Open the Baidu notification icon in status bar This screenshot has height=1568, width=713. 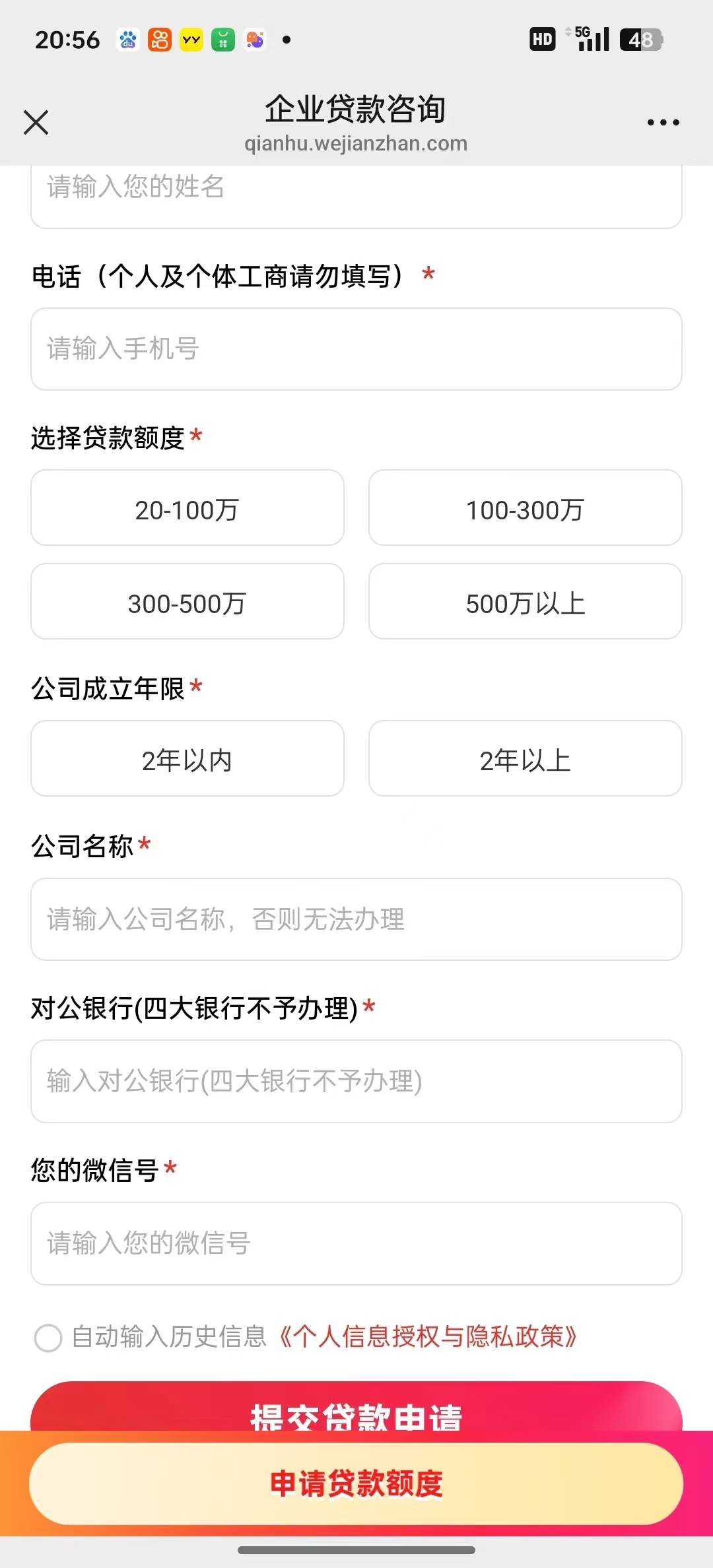pyautogui.click(x=128, y=40)
